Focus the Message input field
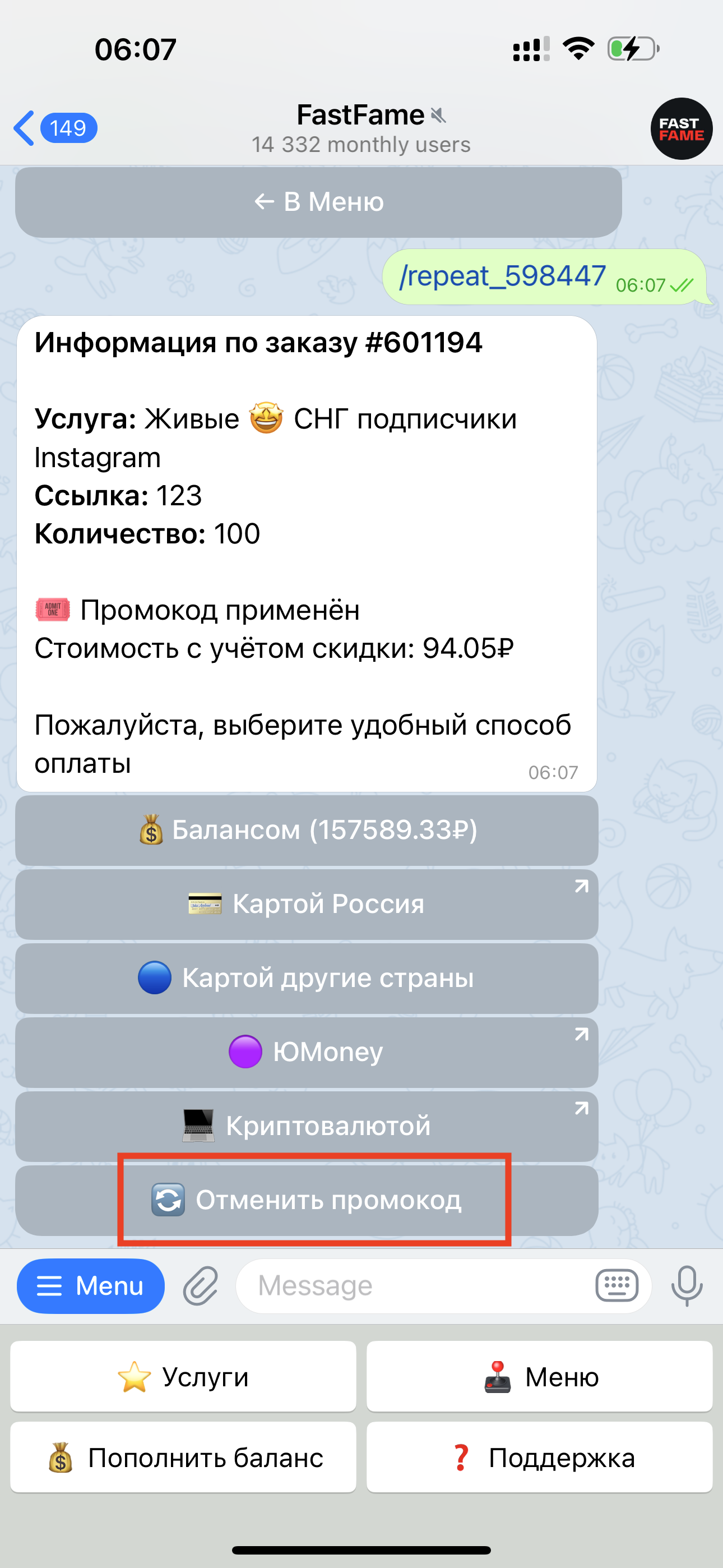The height and width of the screenshot is (1568, 723). point(414,1285)
